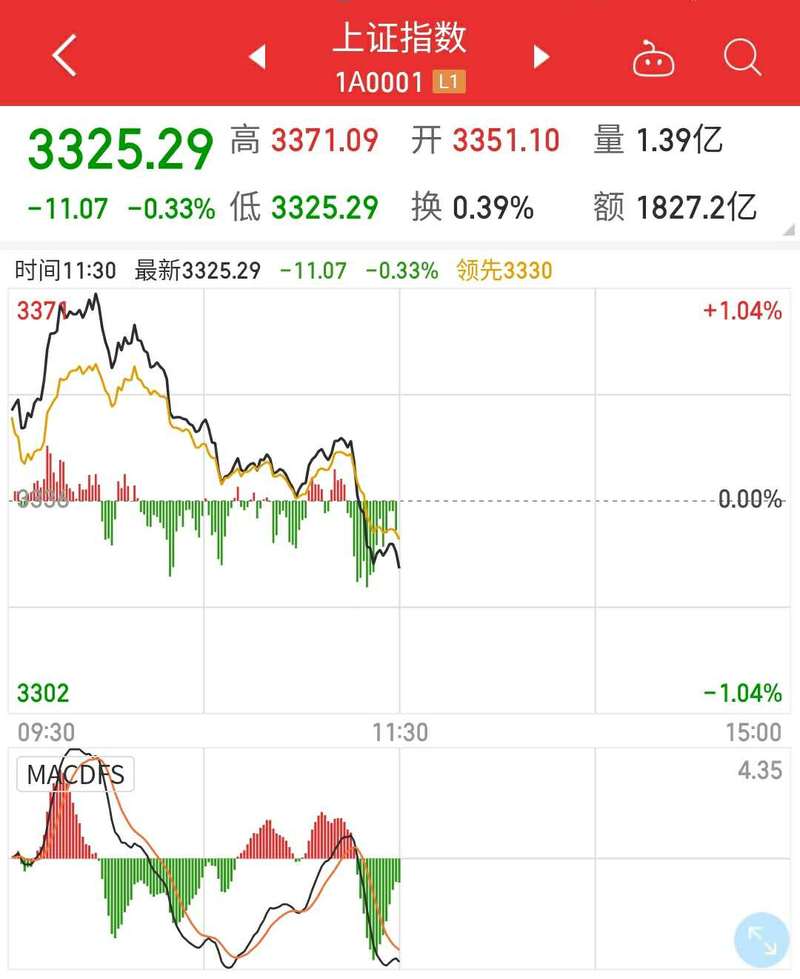This screenshot has width=800, height=979.
Task: Switch to the intraday chart area
Action: (x=300, y=450)
